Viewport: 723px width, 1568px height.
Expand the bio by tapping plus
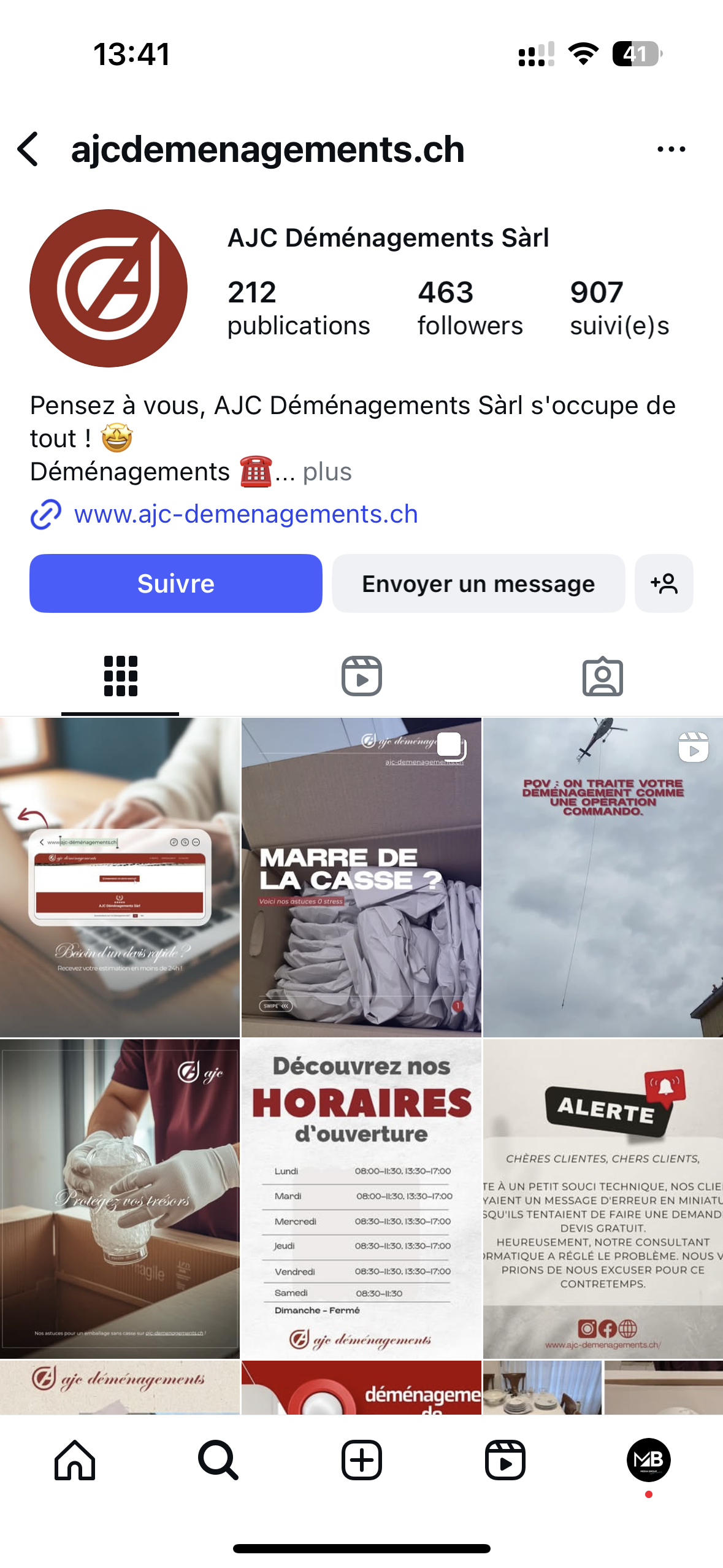(328, 471)
